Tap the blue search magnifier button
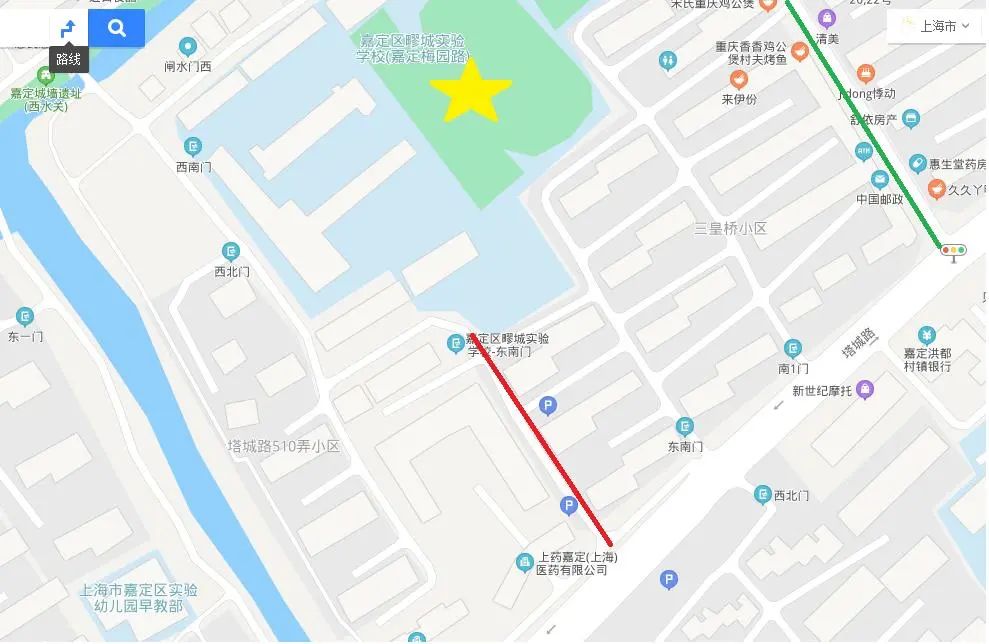This screenshot has height=644, width=989. (117, 28)
